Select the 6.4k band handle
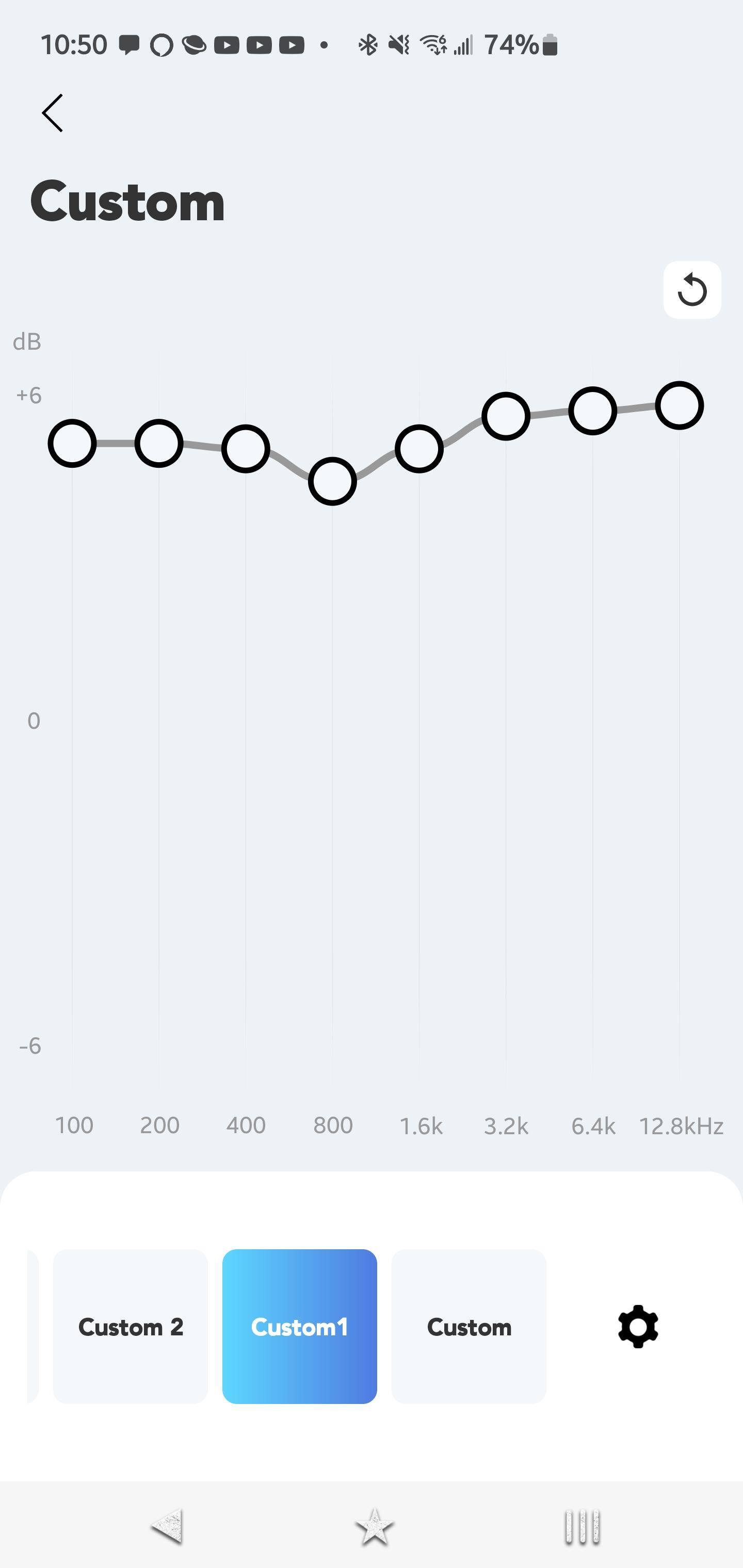Viewport: 743px width, 1568px height. (592, 411)
